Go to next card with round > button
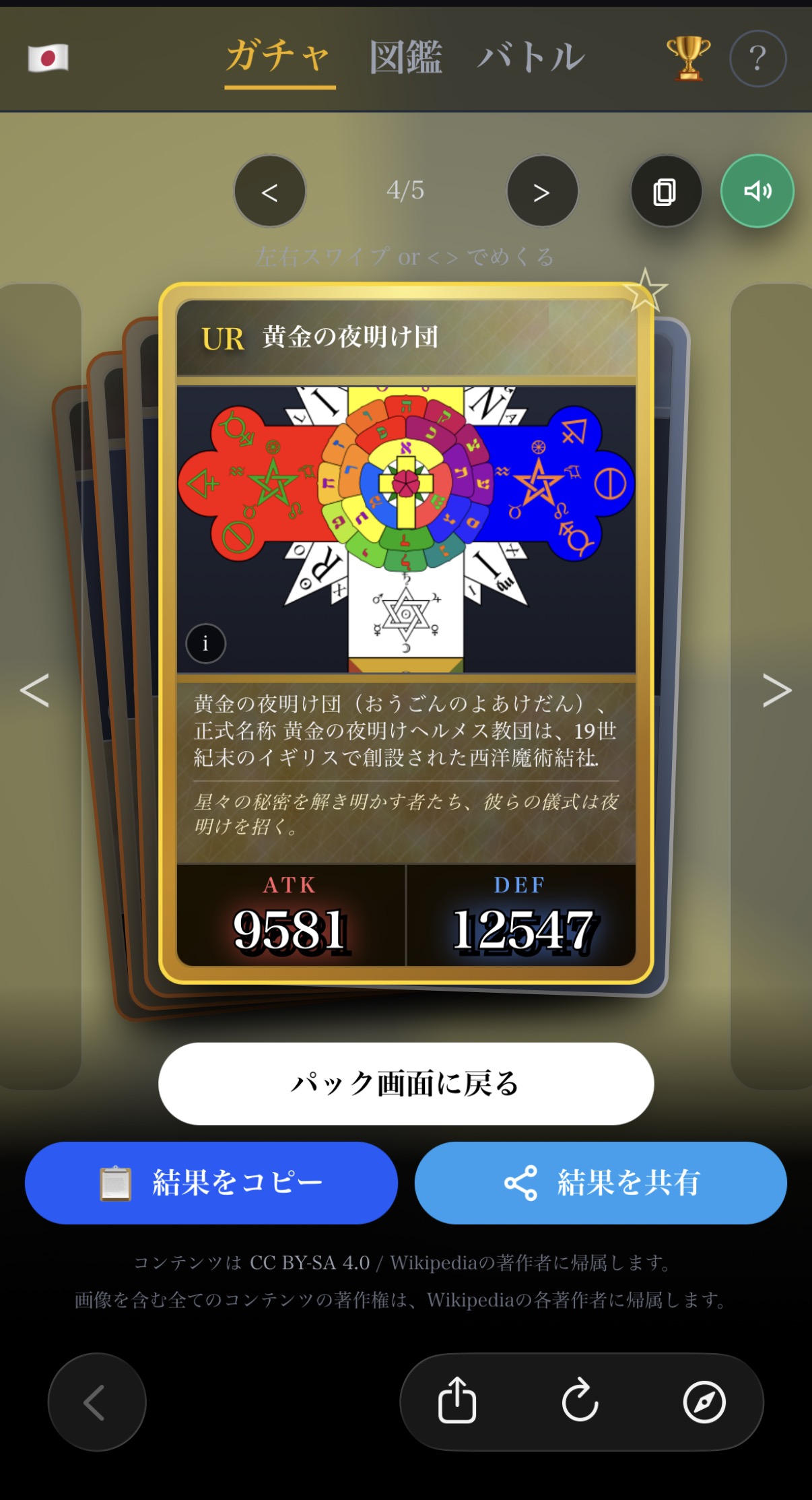The width and height of the screenshot is (812, 1500). coord(542,192)
